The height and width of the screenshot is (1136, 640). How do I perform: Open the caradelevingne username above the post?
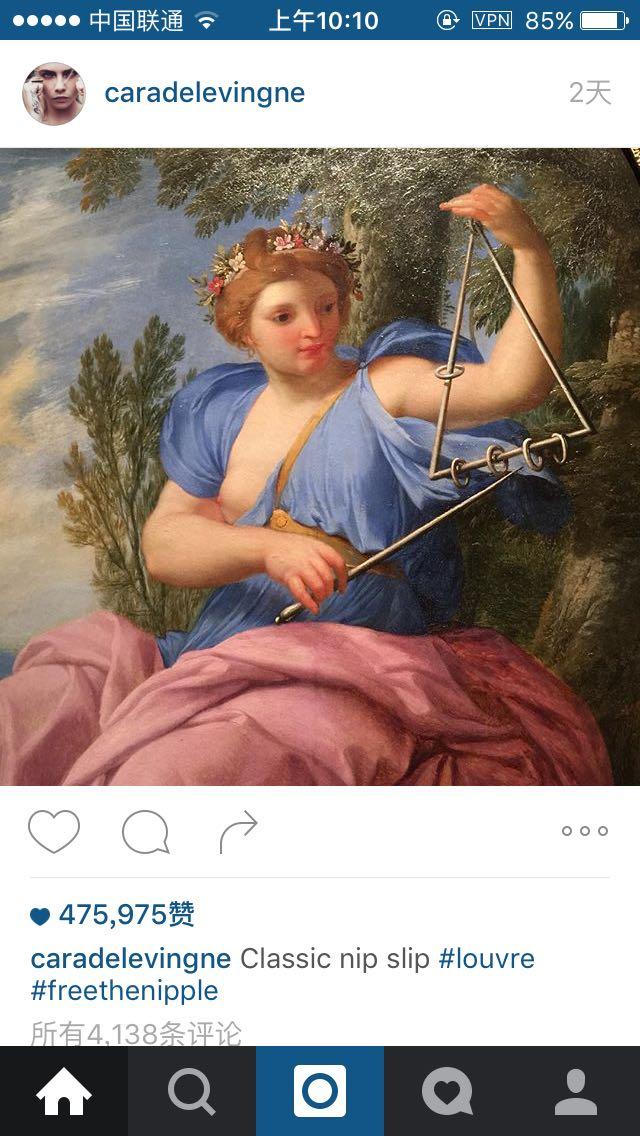[x=204, y=94]
